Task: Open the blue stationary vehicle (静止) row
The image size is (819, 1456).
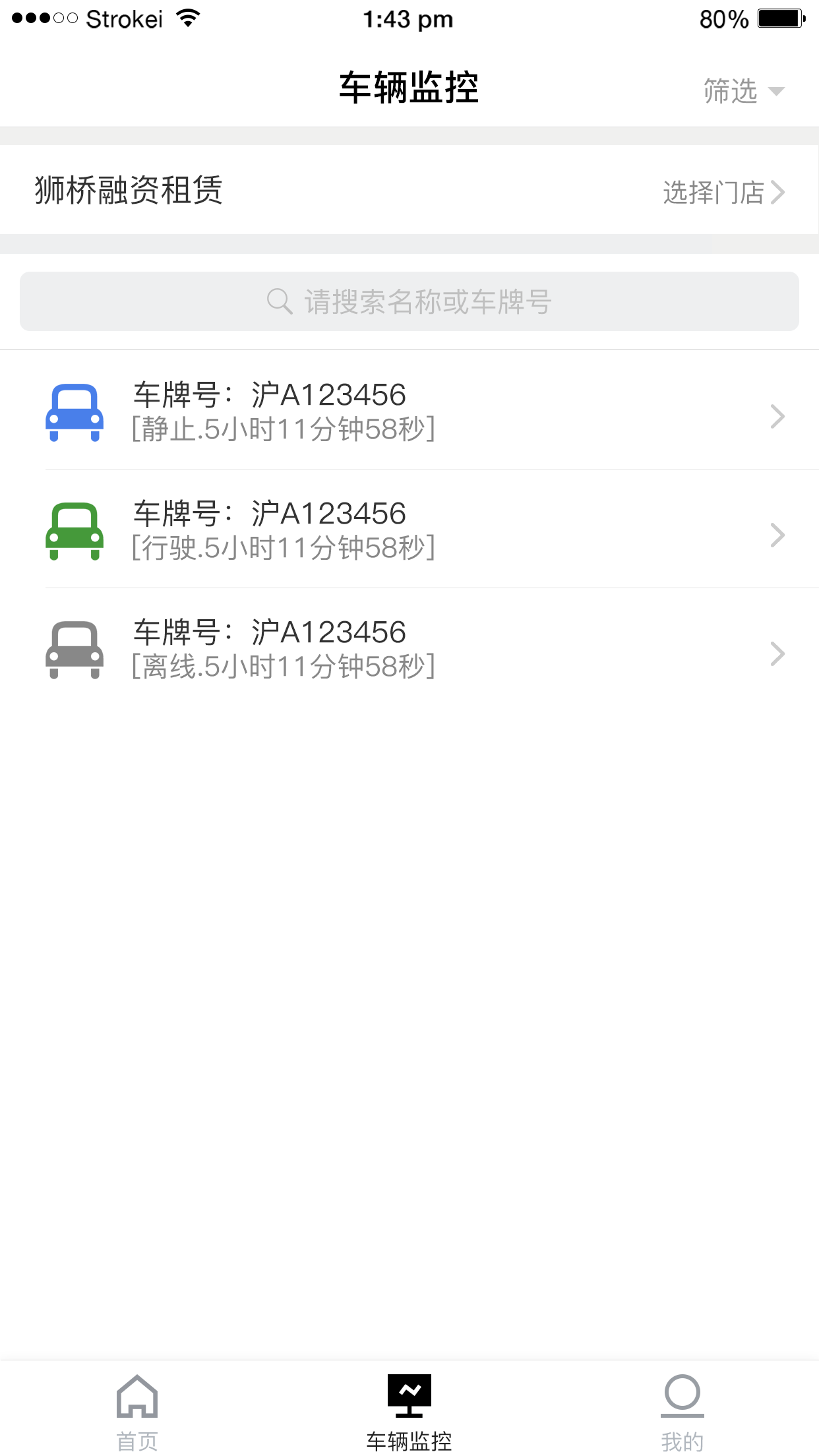Action: (409, 410)
